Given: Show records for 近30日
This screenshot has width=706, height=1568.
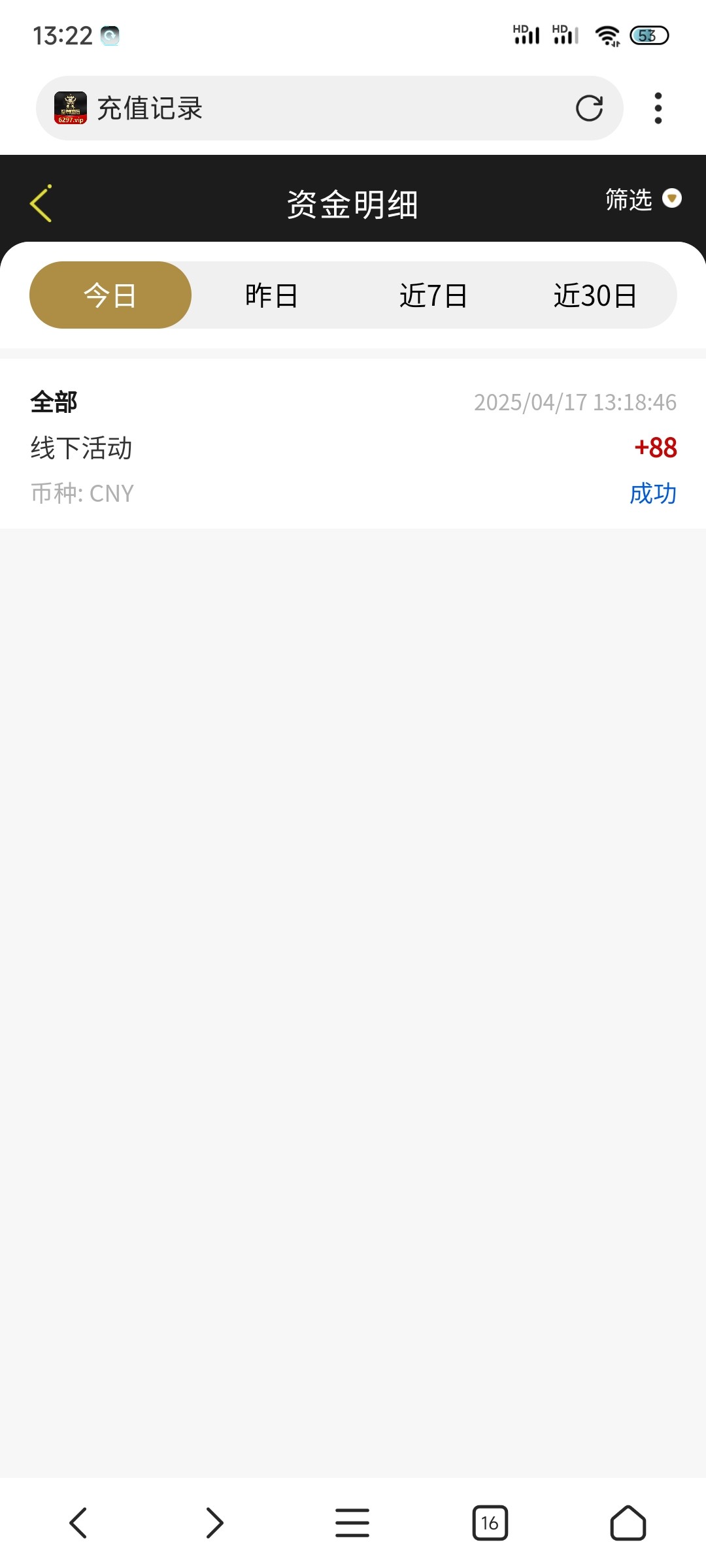Looking at the screenshot, I should click(595, 295).
